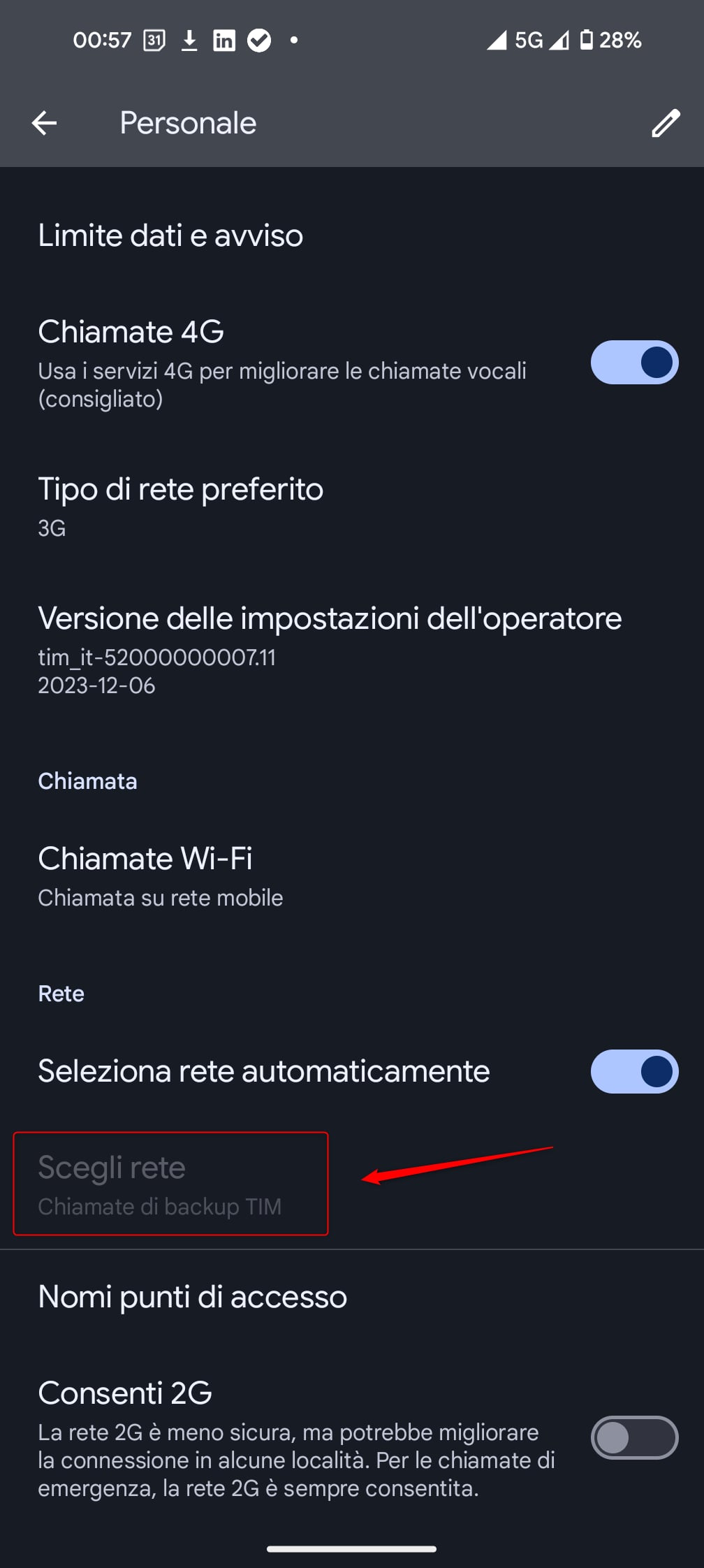The height and width of the screenshot is (1568, 704).
Task: Enable the Consenti 2G switch
Action: click(x=634, y=1437)
